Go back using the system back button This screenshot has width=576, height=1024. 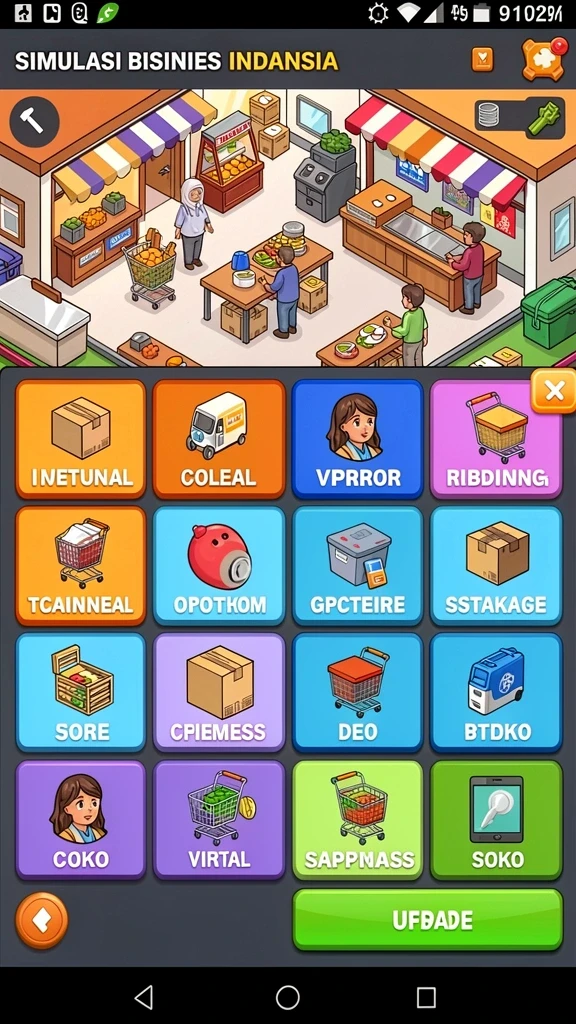tap(144, 997)
